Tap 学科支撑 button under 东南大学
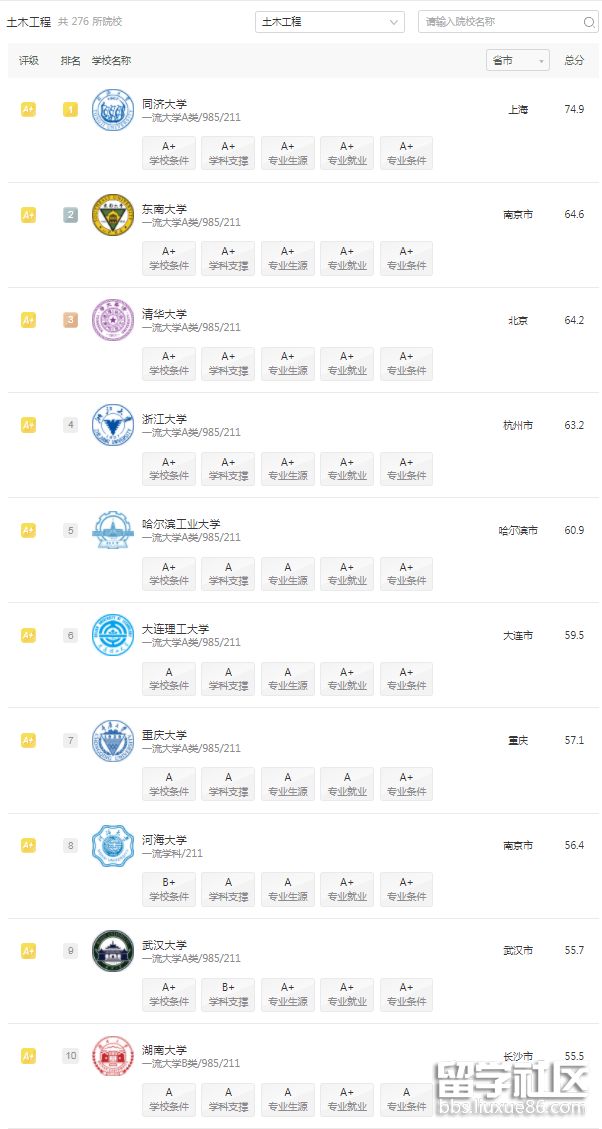Viewport: 602px width, 1129px height. coord(228,258)
